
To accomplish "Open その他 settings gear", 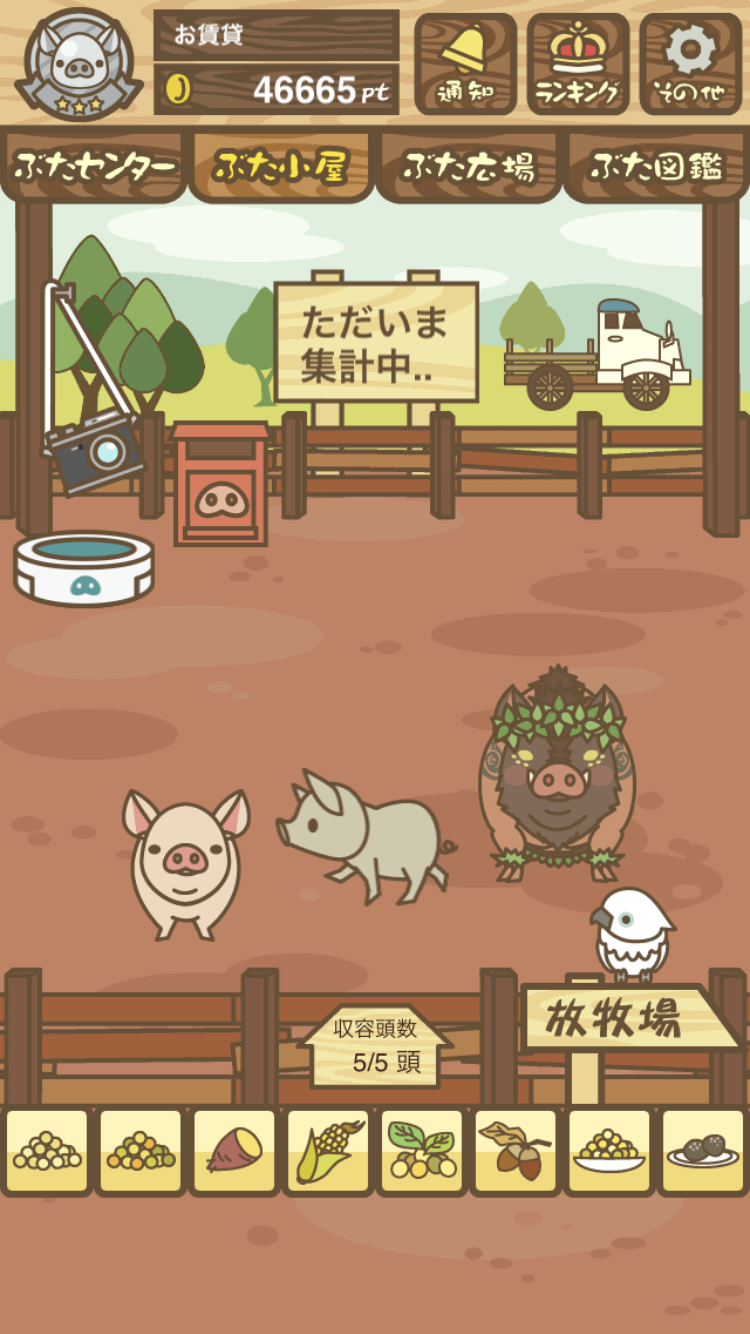I will pos(691,64).
